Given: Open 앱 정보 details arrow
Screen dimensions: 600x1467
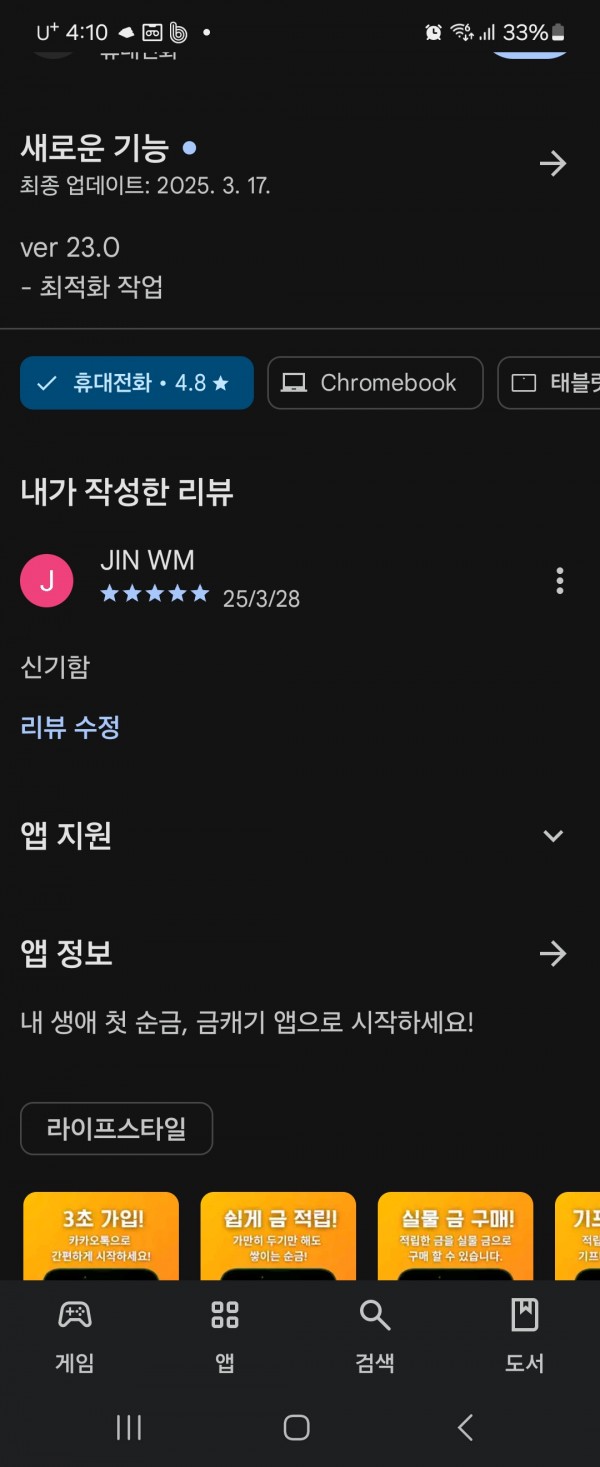Looking at the screenshot, I should [552, 954].
